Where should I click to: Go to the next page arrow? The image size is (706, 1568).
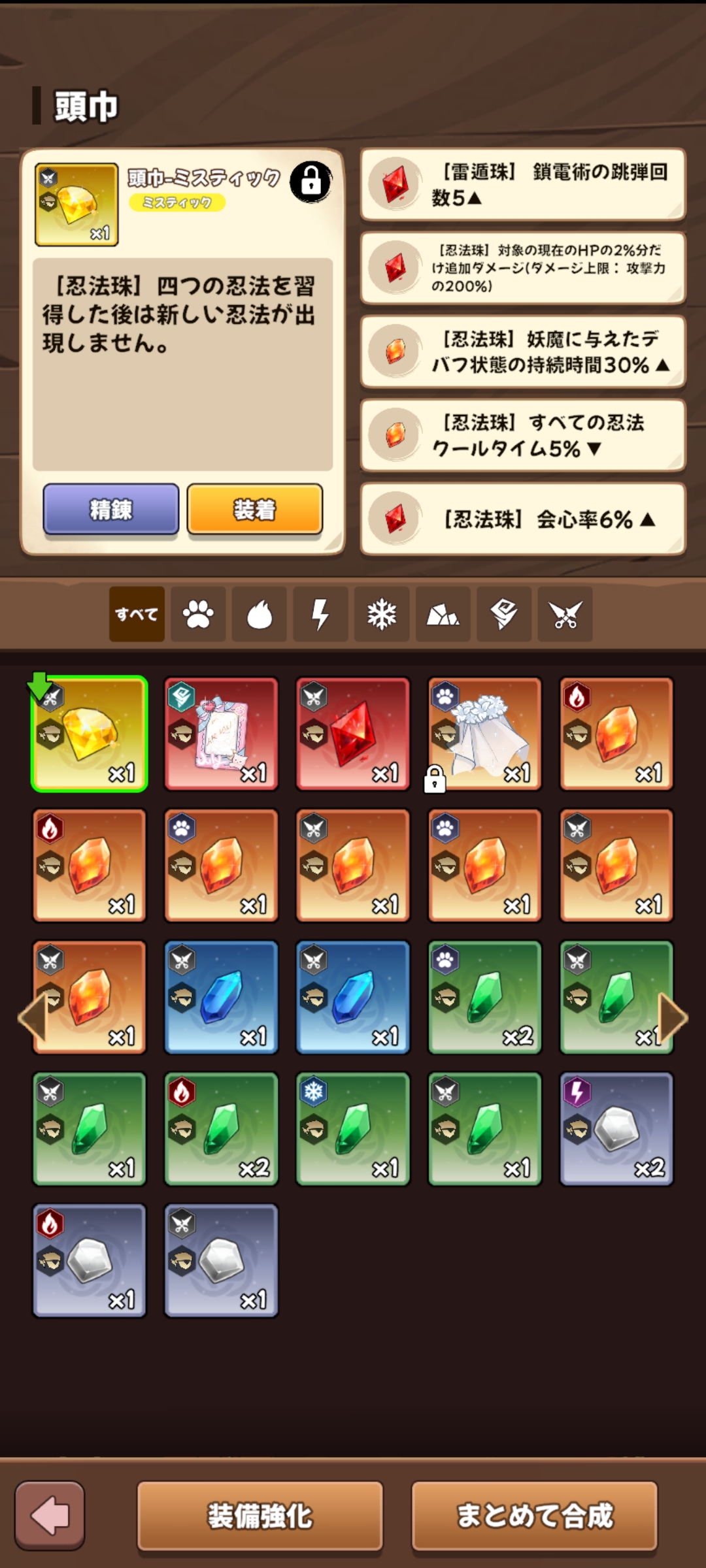[x=673, y=1017]
